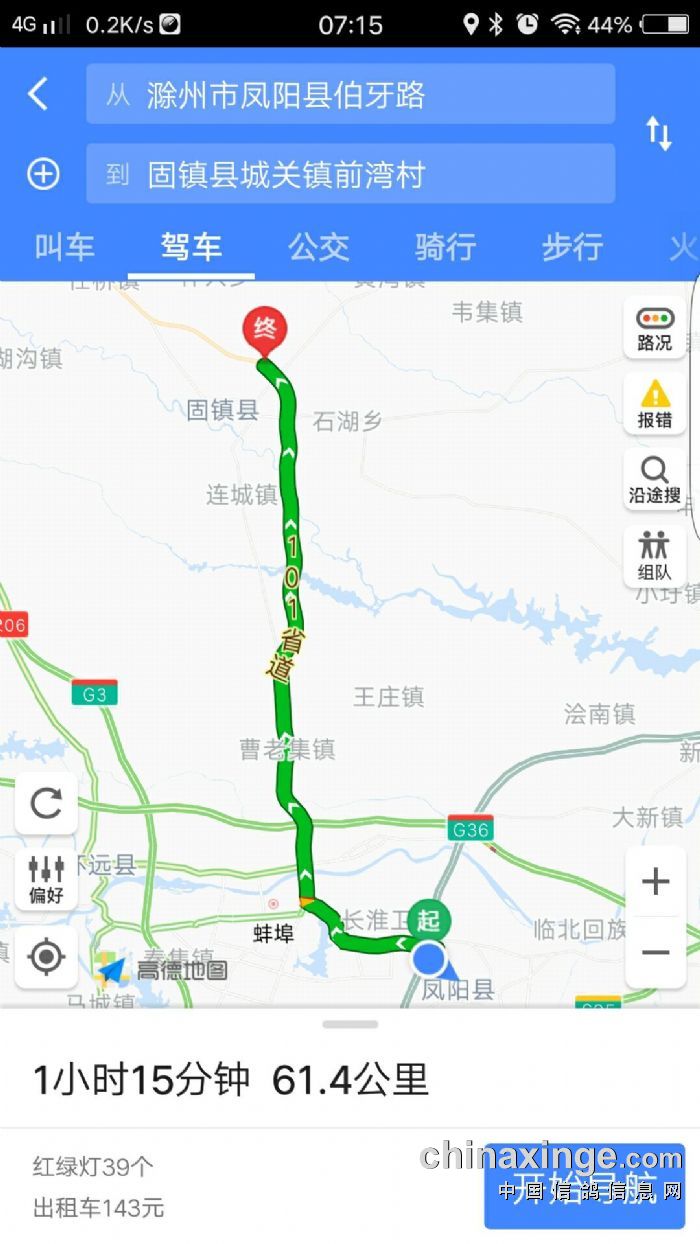
Task: Open the 组队 team feature
Action: pyautogui.click(x=655, y=556)
